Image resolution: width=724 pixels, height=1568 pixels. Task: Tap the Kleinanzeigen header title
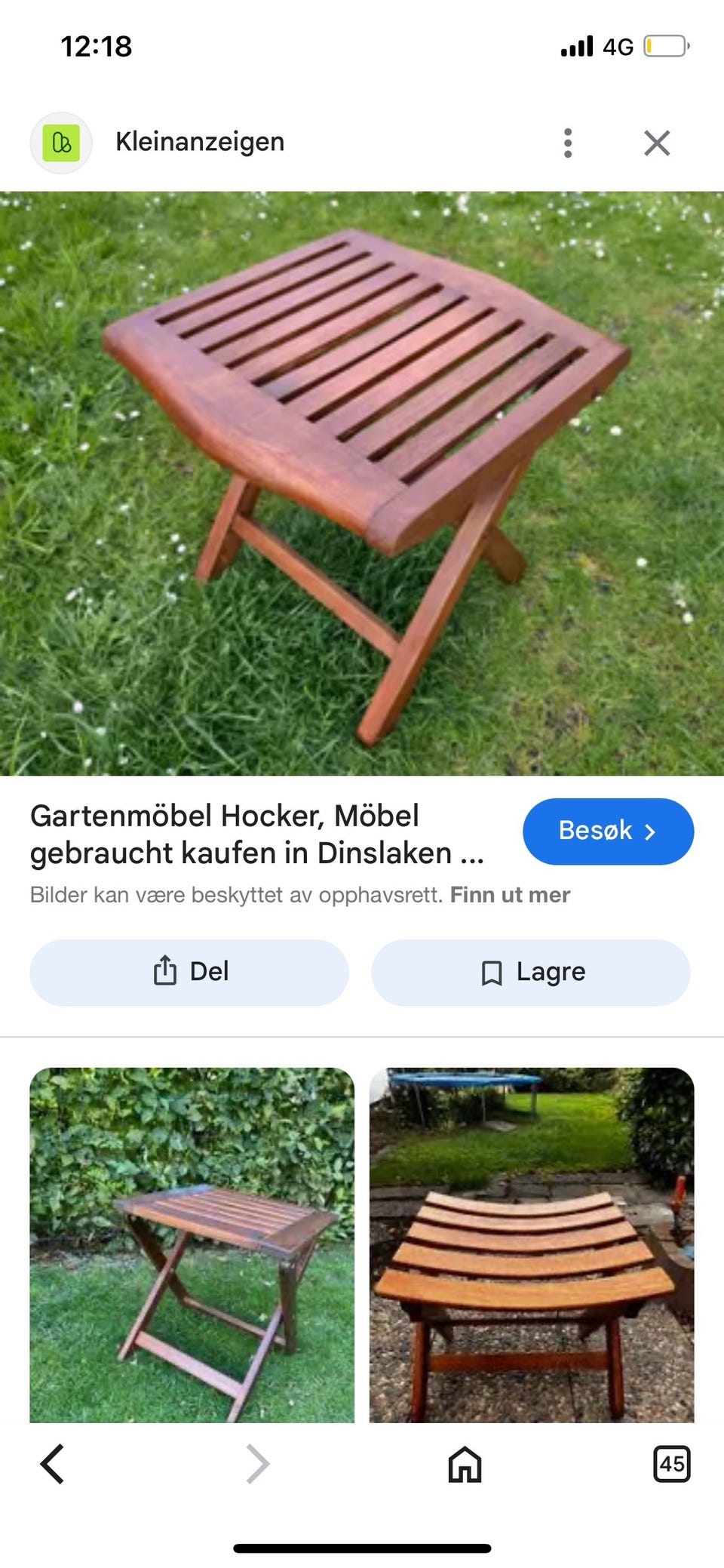(x=199, y=141)
